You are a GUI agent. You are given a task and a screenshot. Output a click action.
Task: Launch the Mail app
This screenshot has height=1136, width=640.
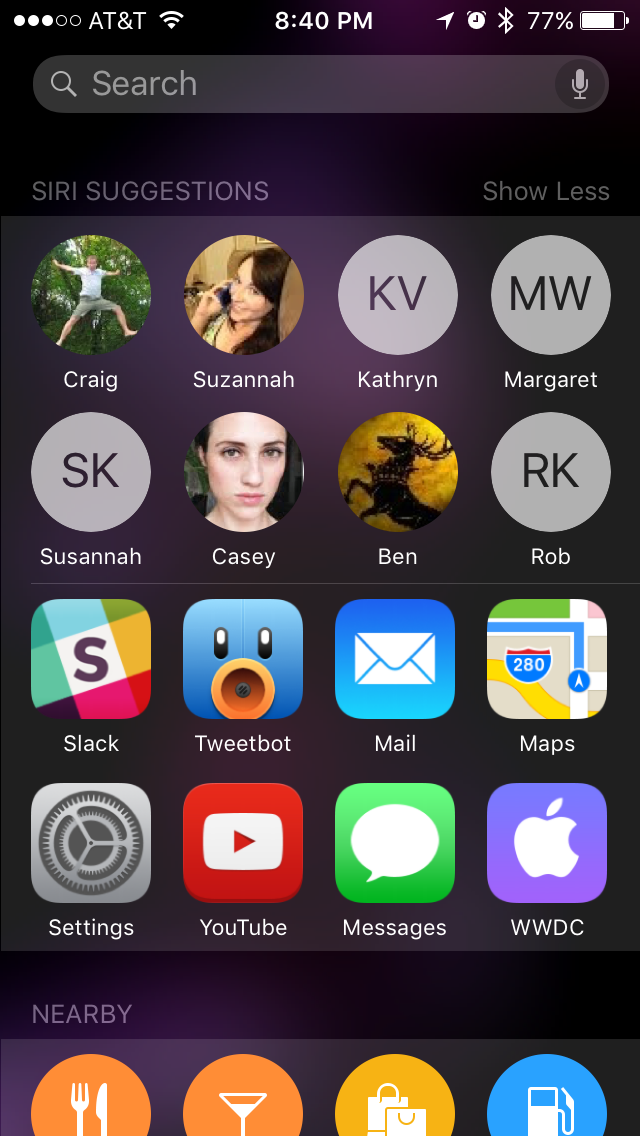click(x=395, y=659)
